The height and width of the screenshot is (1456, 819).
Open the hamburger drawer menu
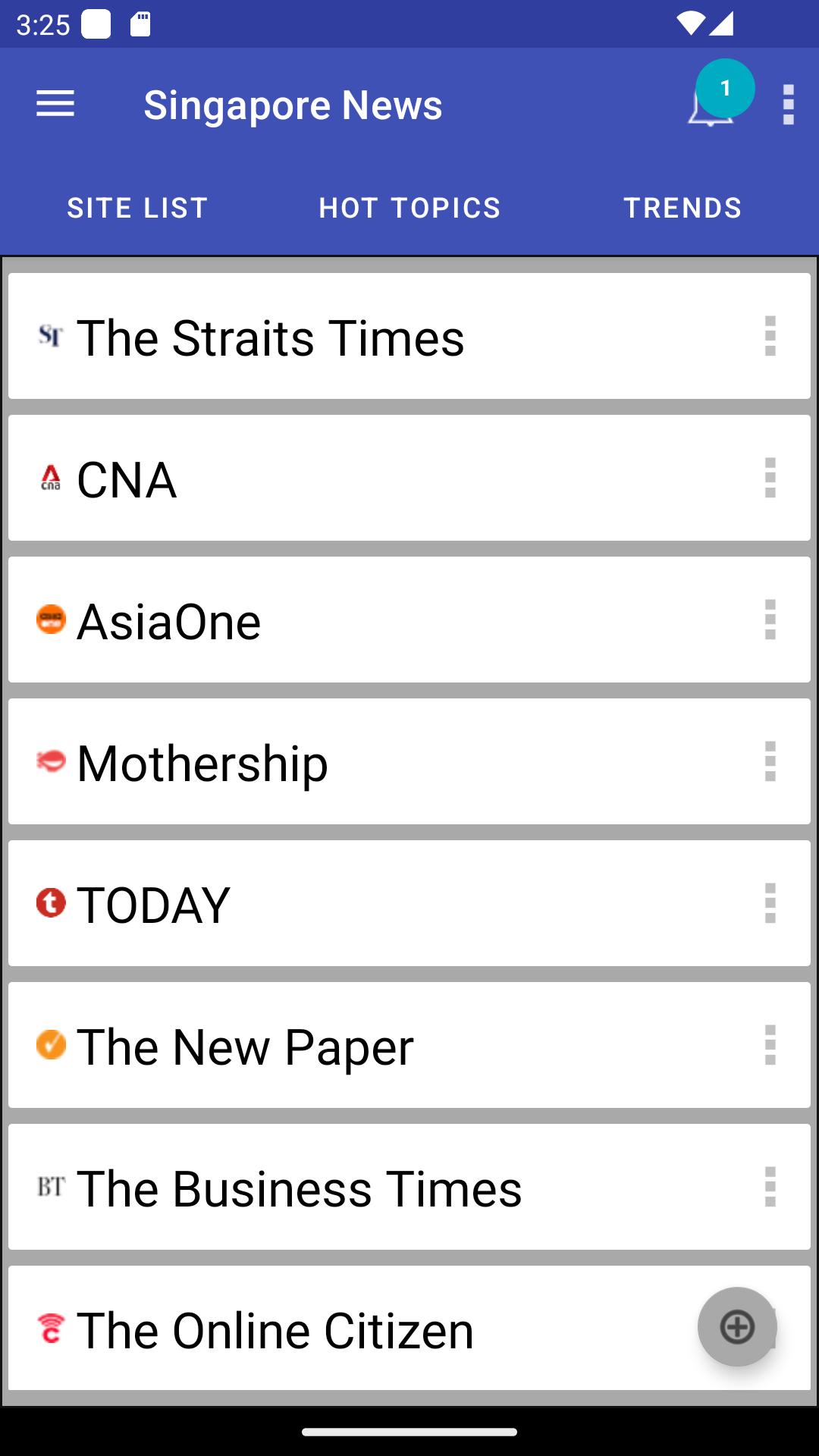coord(55,104)
